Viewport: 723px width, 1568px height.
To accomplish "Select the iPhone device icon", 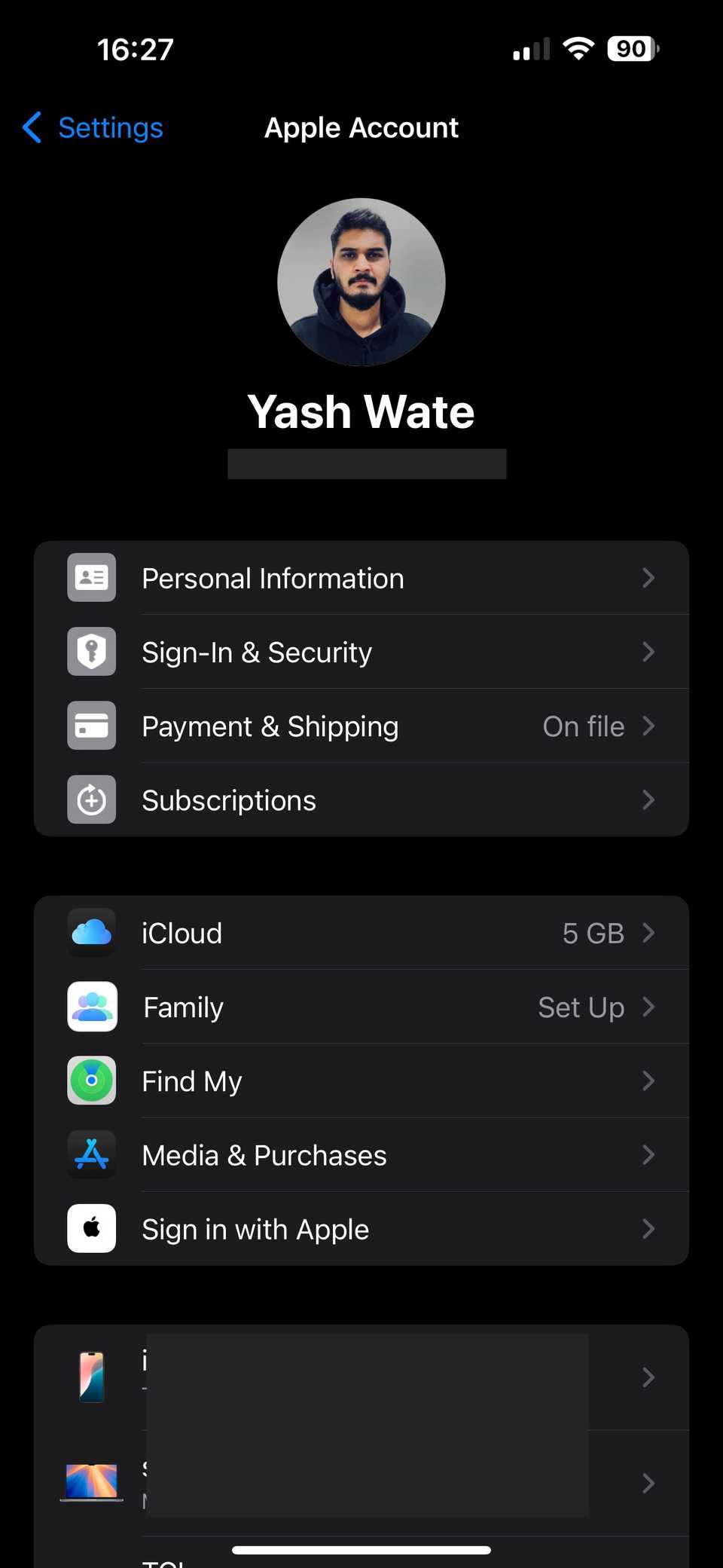I will tap(91, 1377).
